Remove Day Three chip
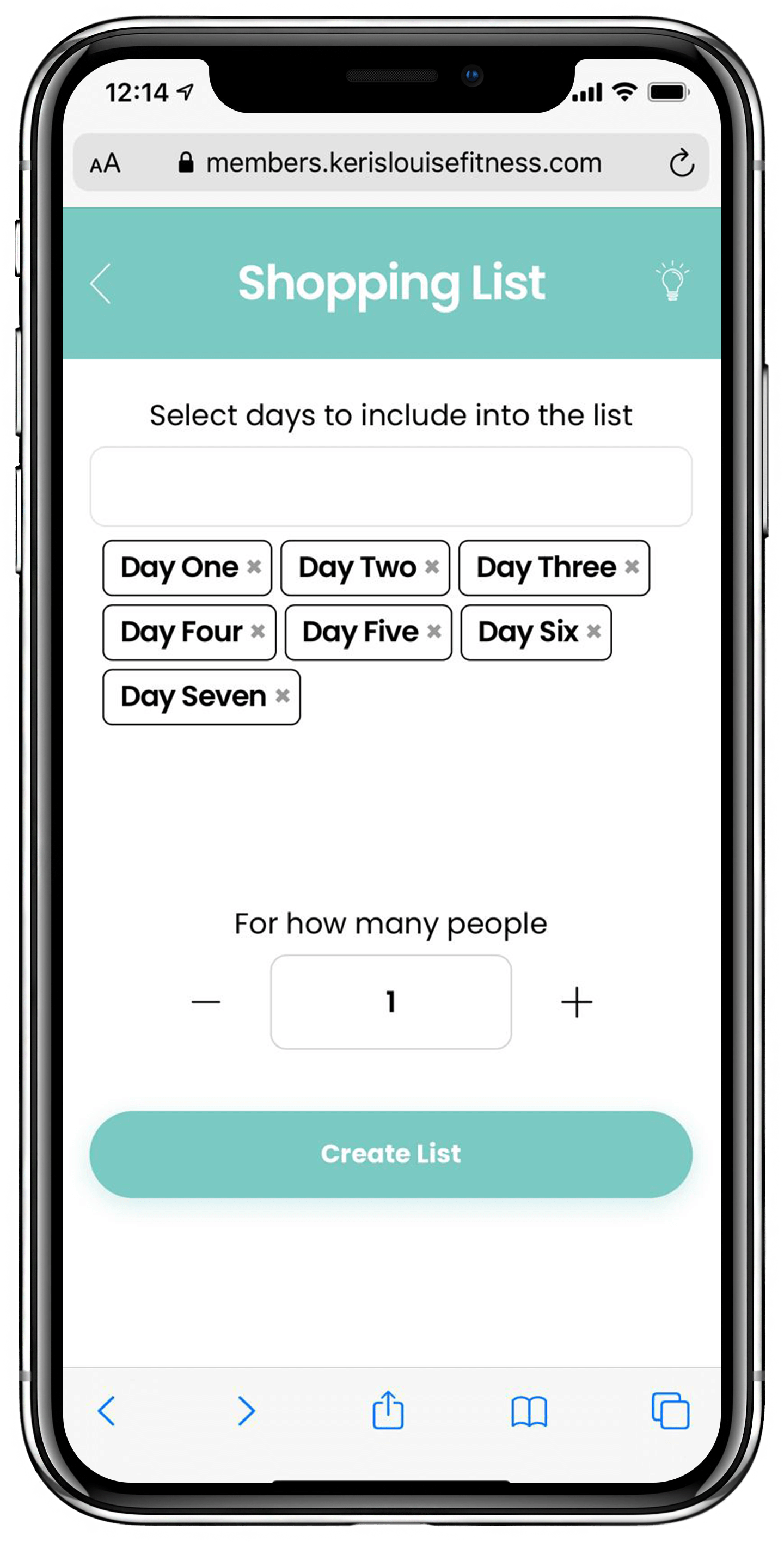The height and width of the screenshot is (1542, 784). click(x=632, y=566)
